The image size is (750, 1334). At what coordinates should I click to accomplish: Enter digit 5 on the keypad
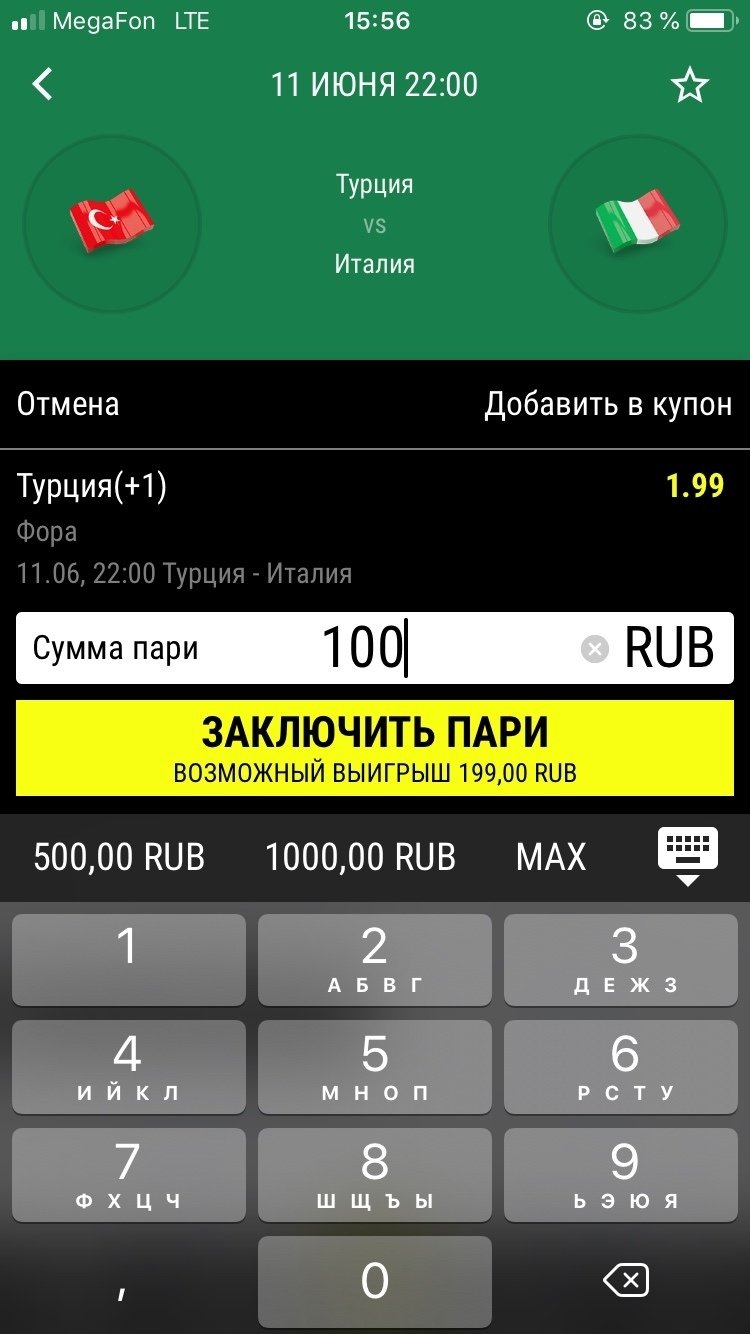[x=375, y=1066]
